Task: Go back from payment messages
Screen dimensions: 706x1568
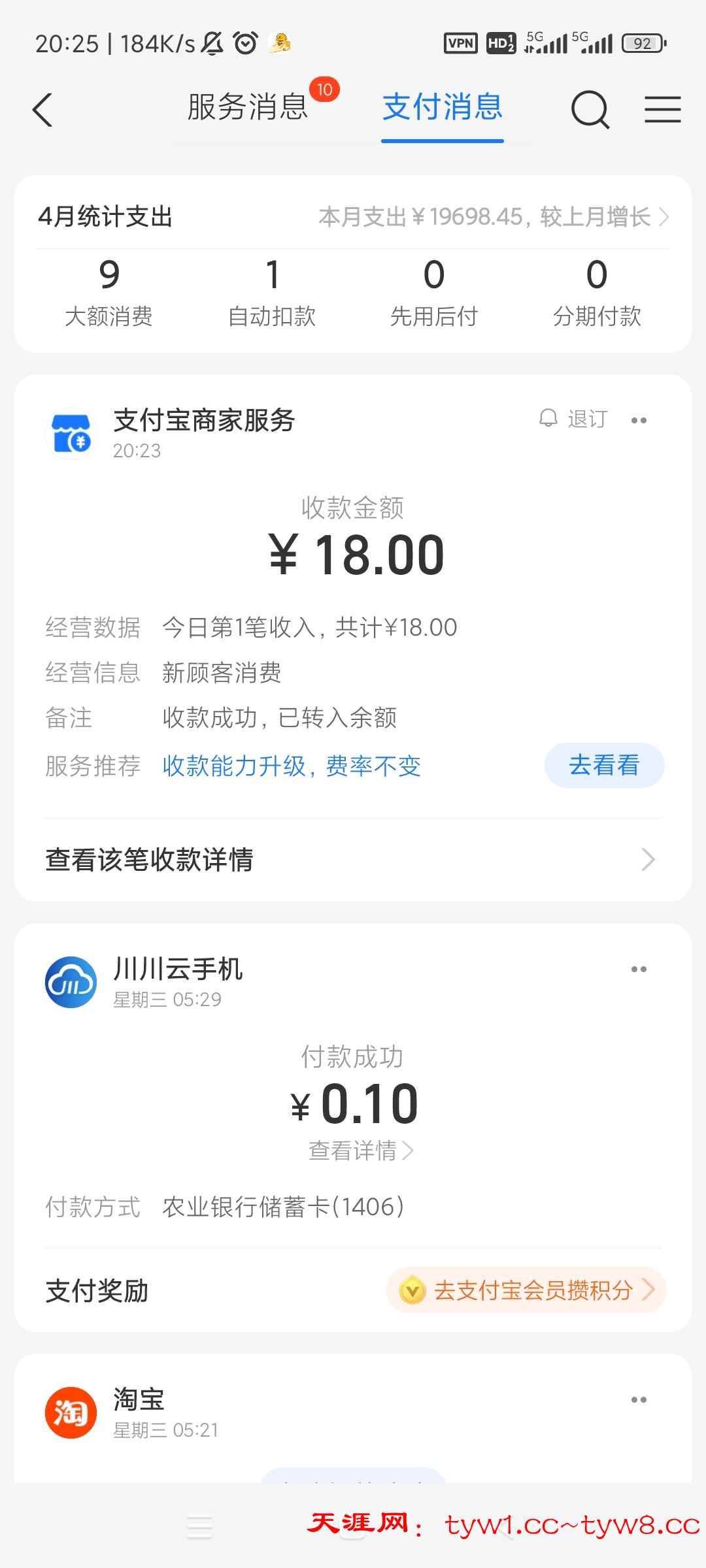Action: 42,109
